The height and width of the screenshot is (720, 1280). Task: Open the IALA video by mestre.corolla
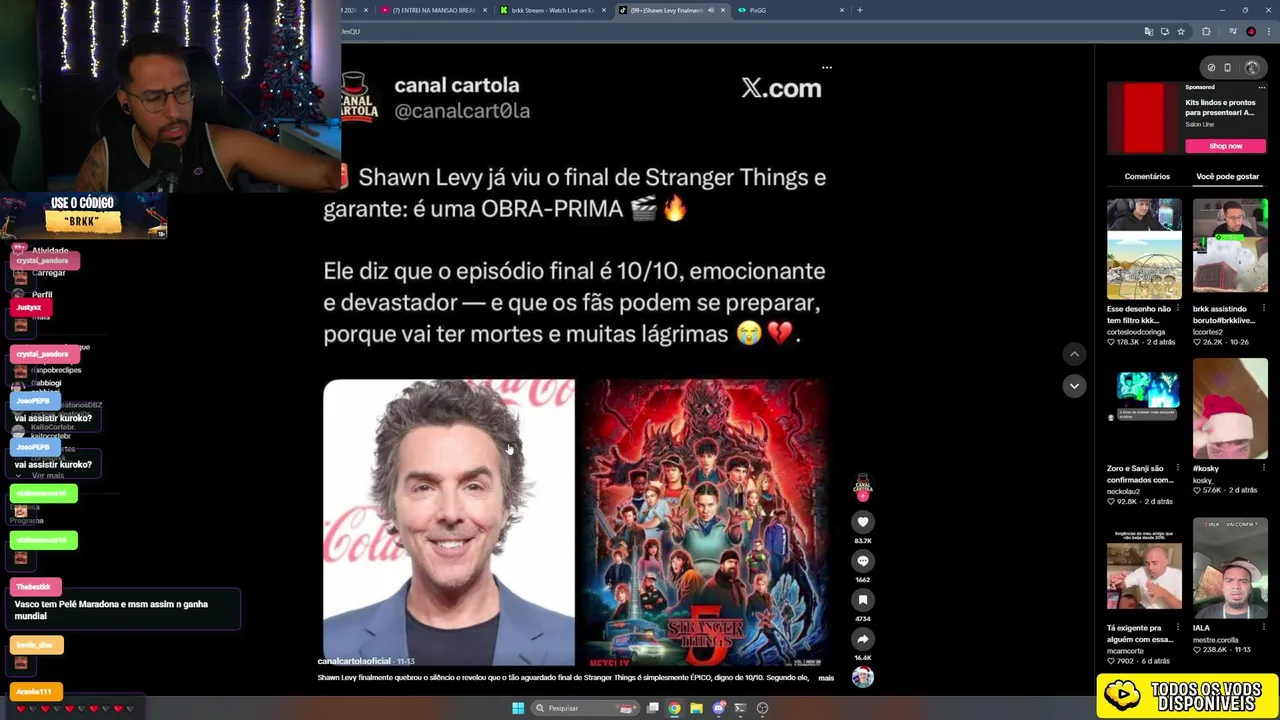click(x=1229, y=569)
